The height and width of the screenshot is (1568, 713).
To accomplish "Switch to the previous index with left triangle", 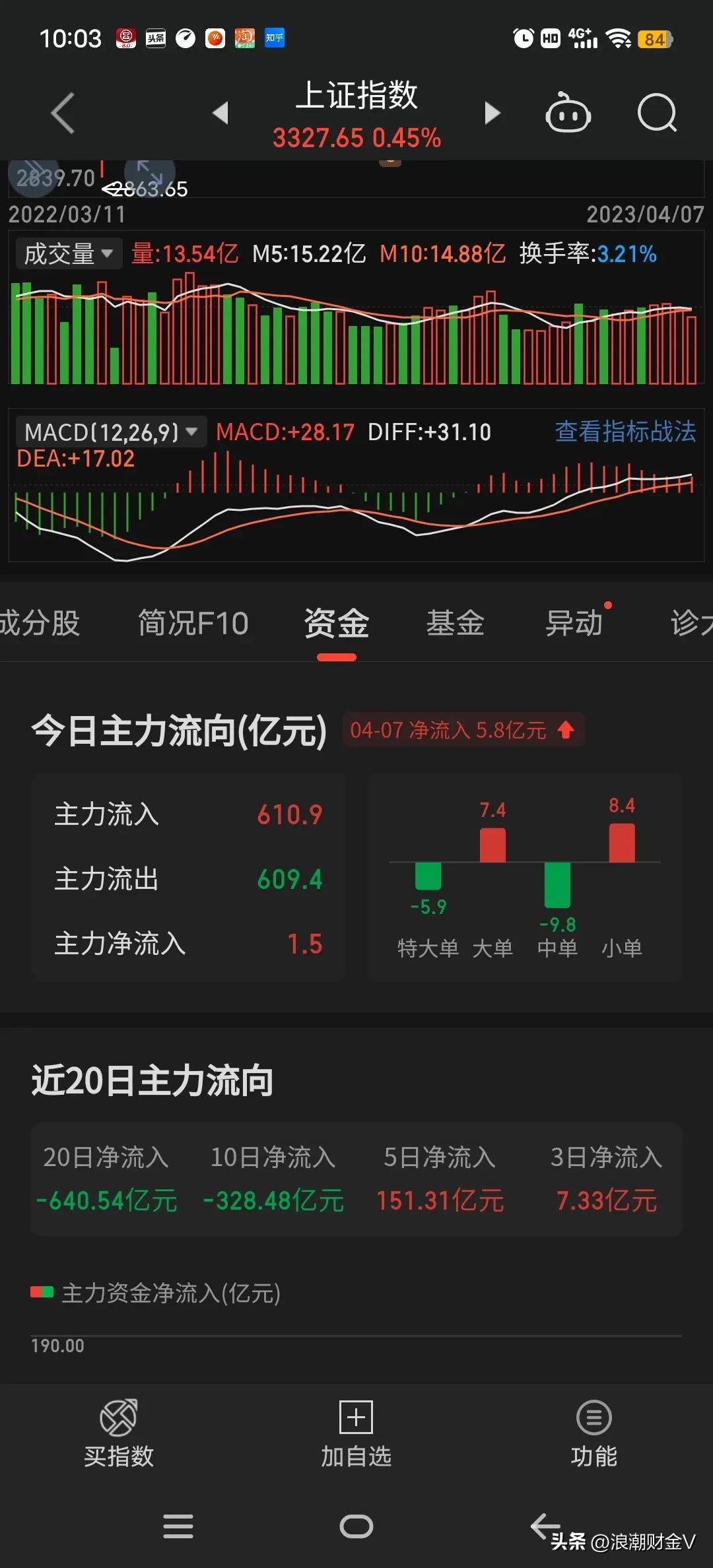I will [x=221, y=113].
